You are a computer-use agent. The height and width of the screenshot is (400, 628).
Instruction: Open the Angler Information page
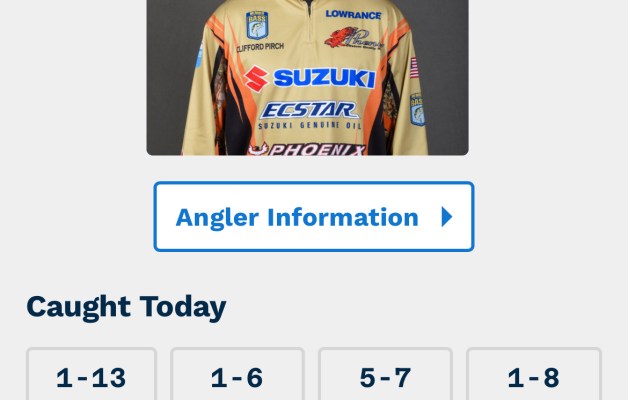[313, 217]
